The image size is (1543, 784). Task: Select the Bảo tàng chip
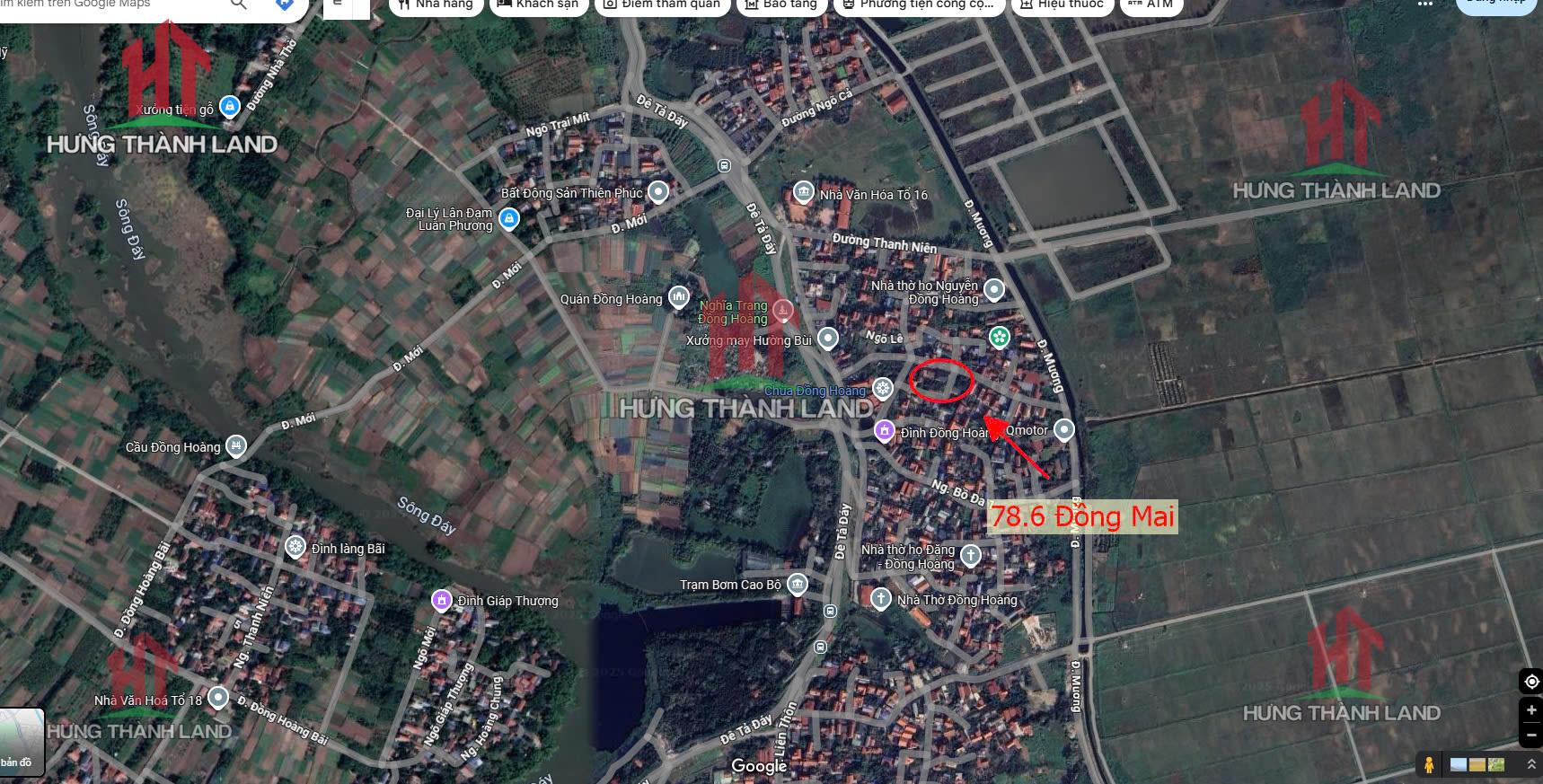pyautogui.click(x=779, y=4)
